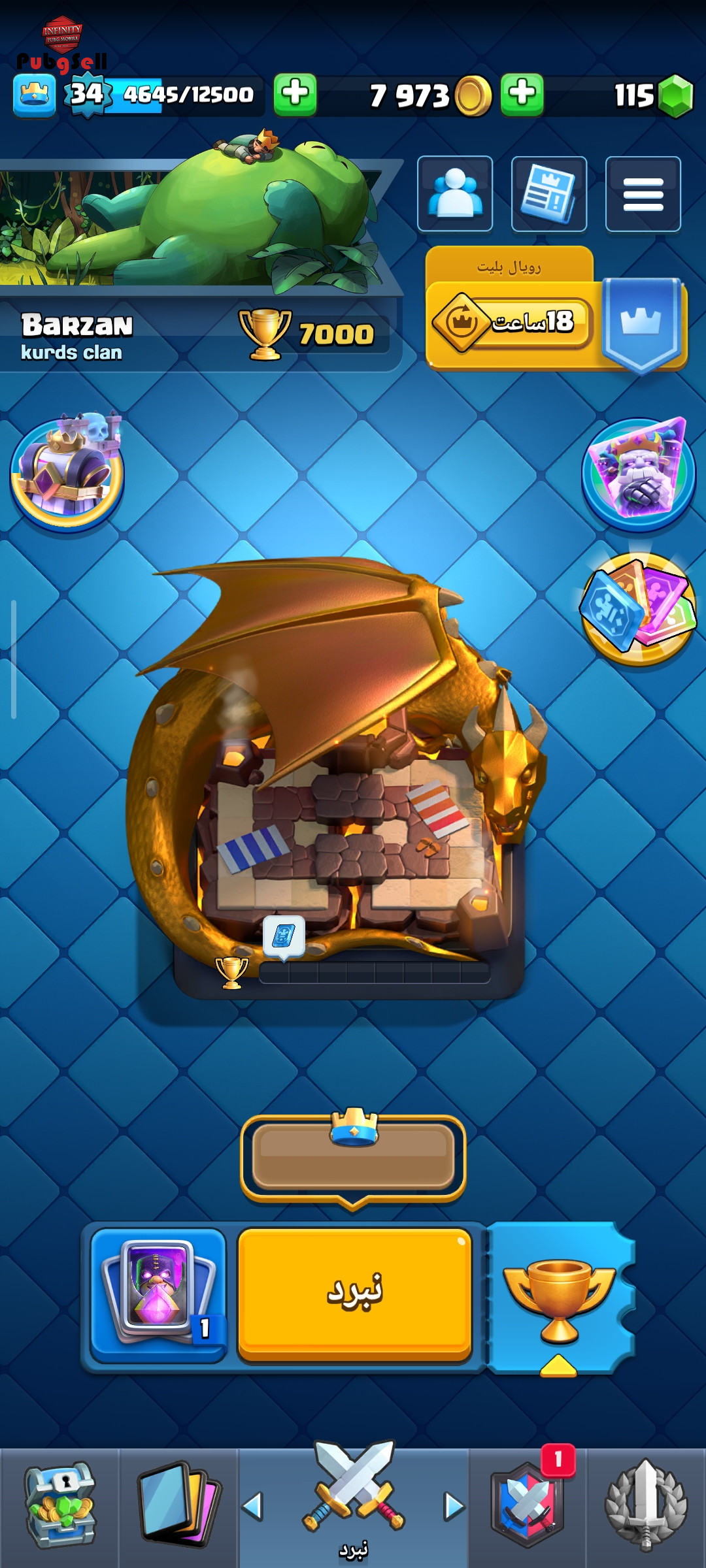
Task: Start a match with the yellow battle button
Action: click(354, 1294)
